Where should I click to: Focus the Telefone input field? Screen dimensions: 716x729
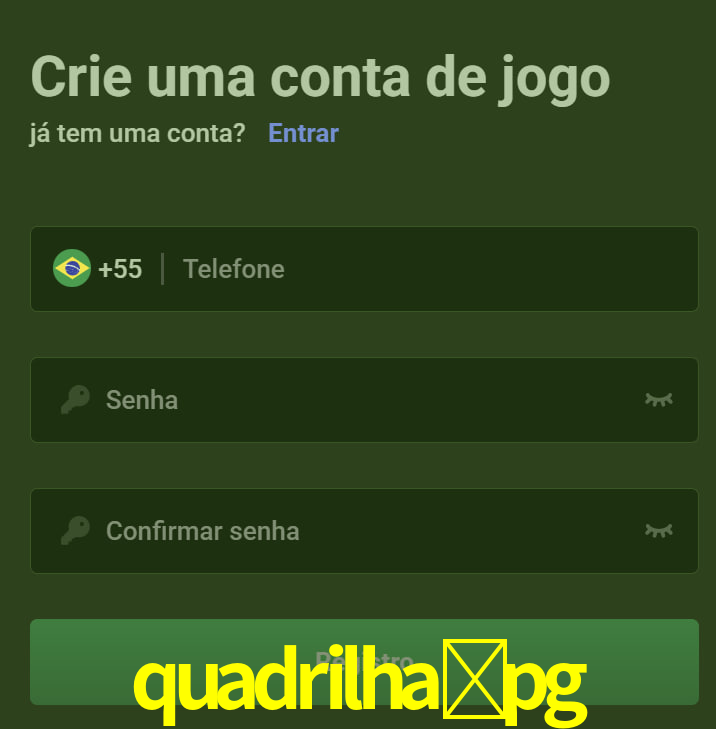(x=420, y=269)
